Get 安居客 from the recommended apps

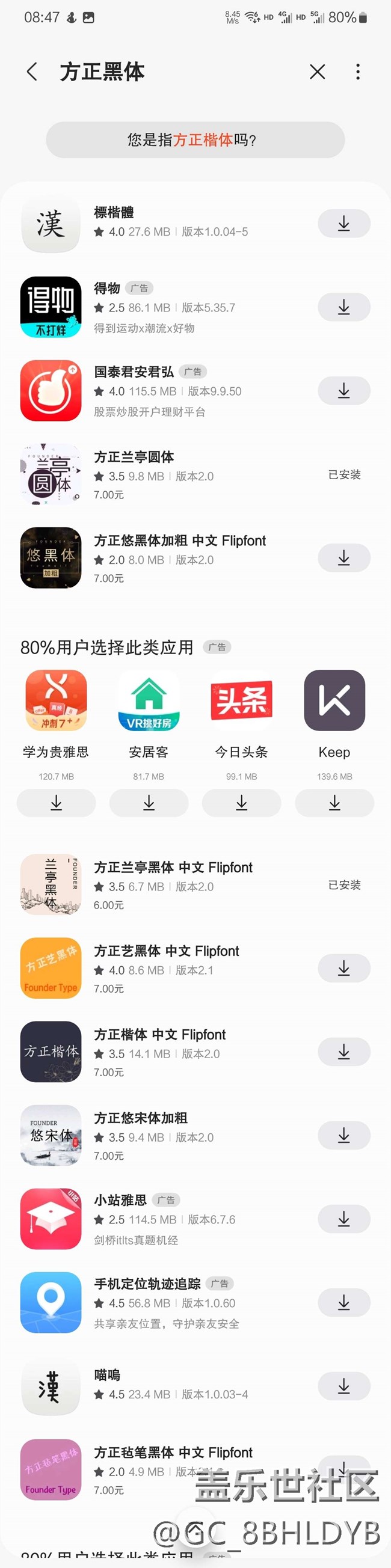[x=149, y=803]
